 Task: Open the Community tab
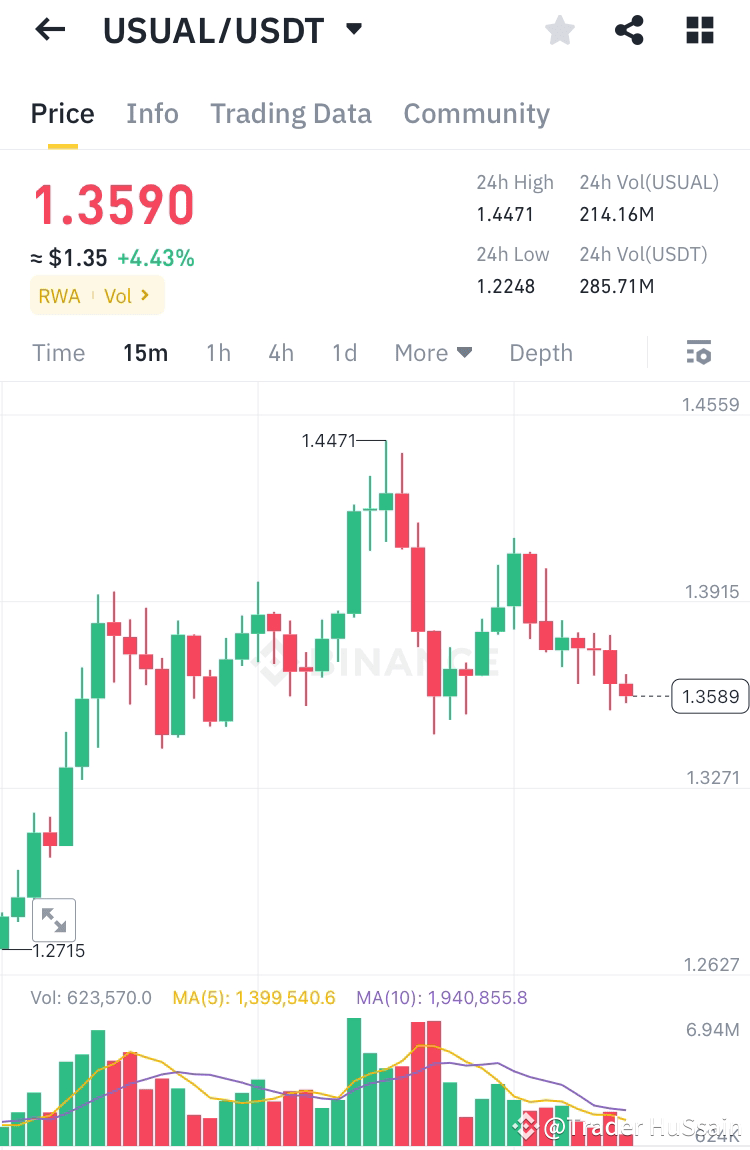(476, 113)
